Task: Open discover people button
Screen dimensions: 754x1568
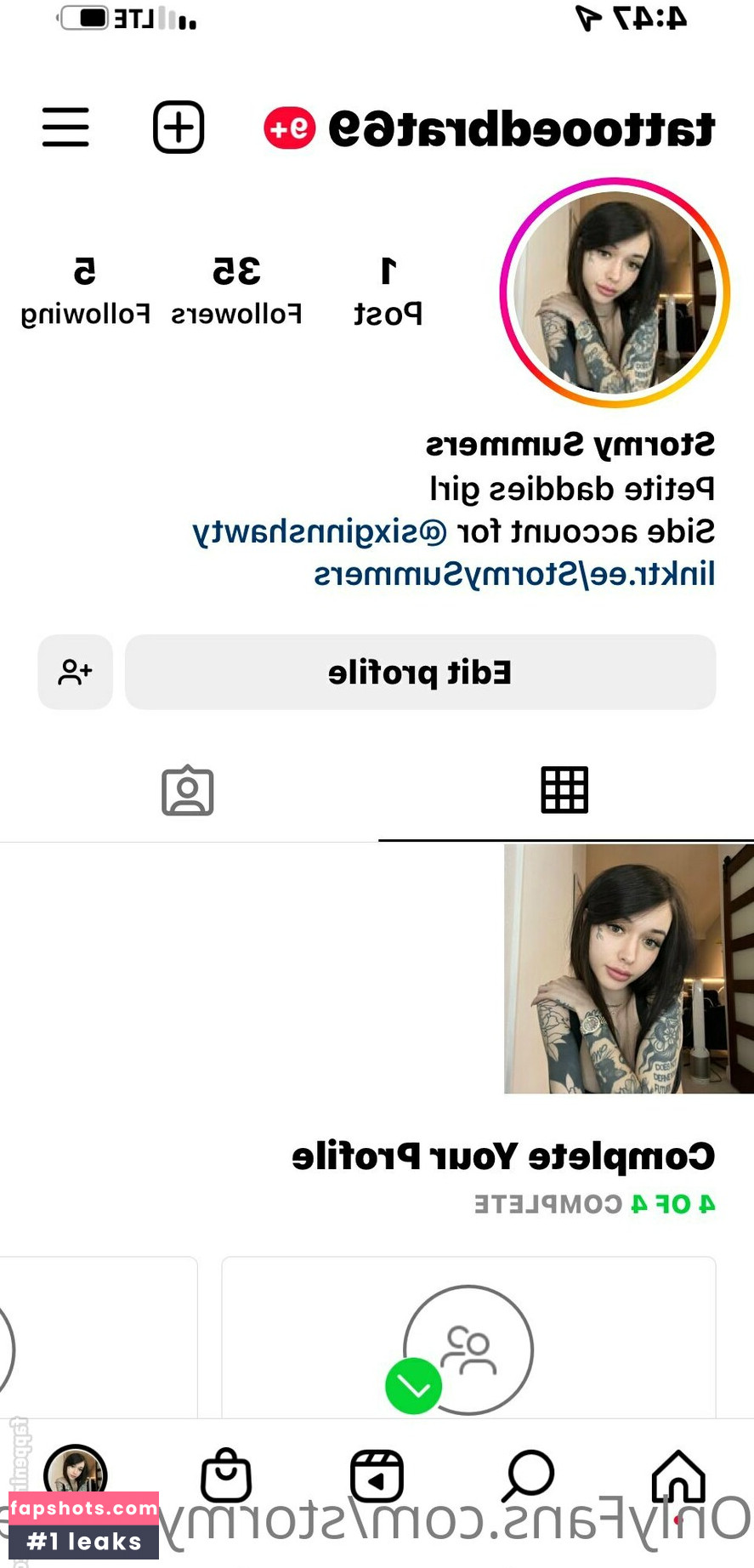Action: [x=75, y=673]
